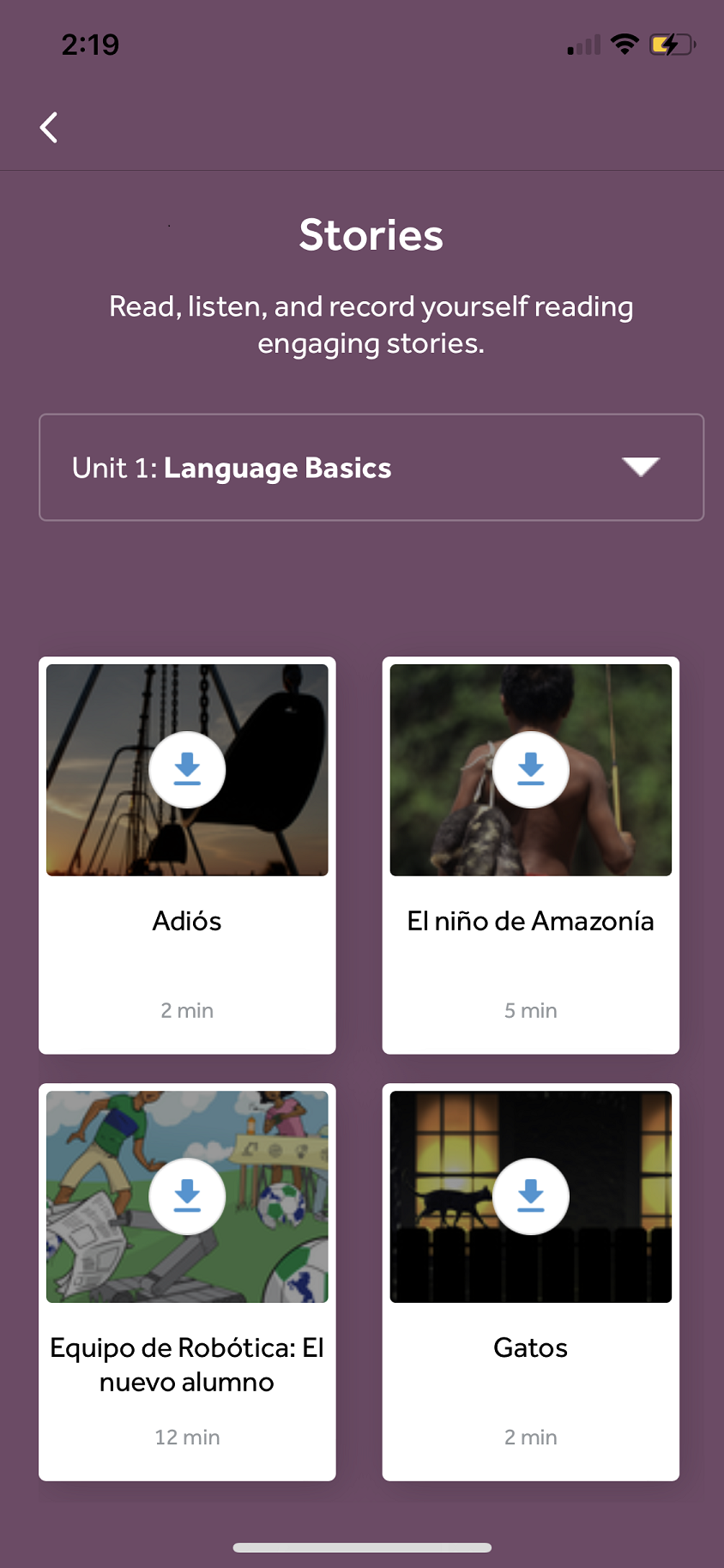Tap the home indicator bar
Screen dimensions: 724x1568
click(362, 1547)
